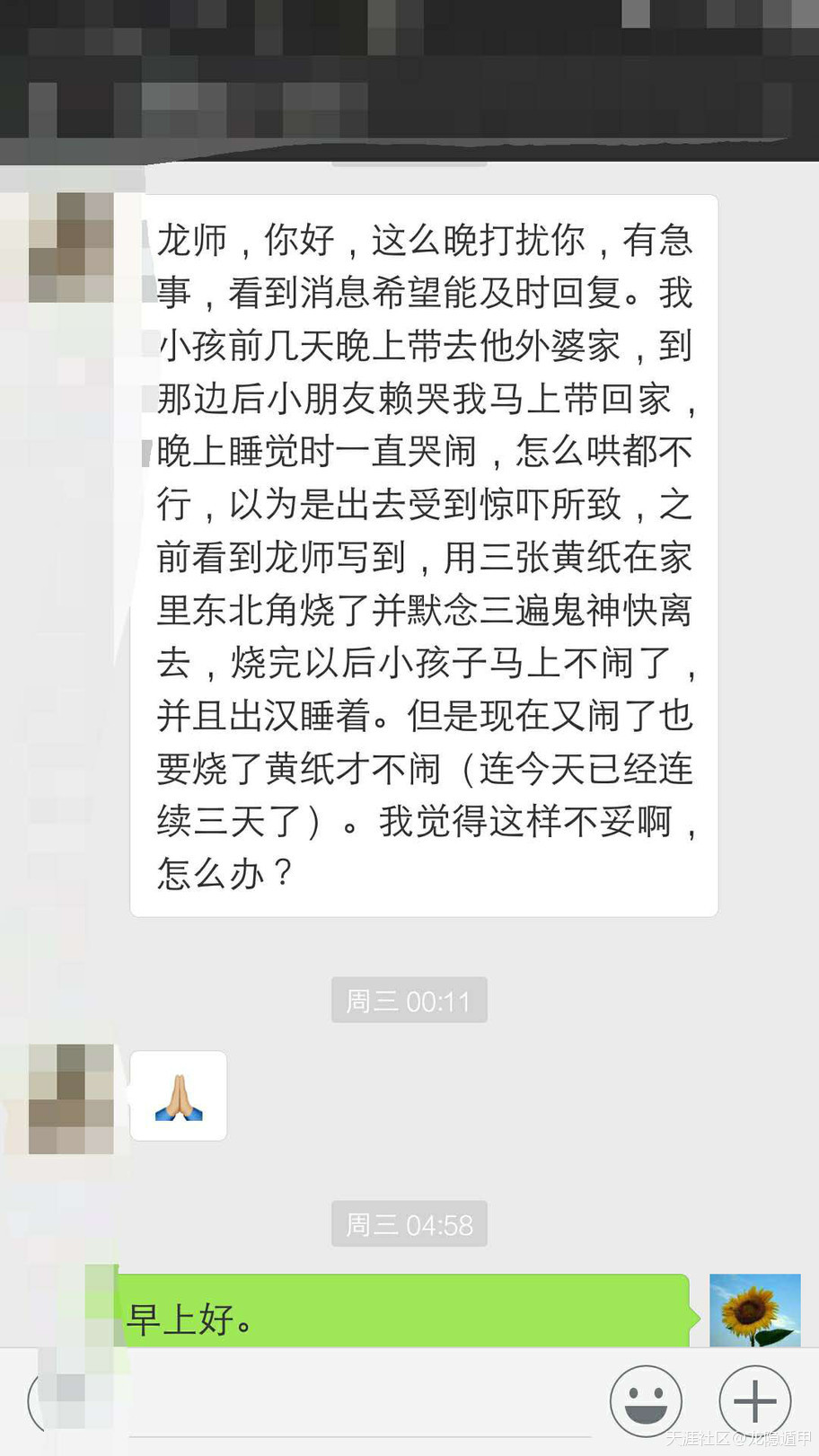Viewport: 819px width, 1456px height.
Task: Open the emoji picker
Action: point(645,1400)
